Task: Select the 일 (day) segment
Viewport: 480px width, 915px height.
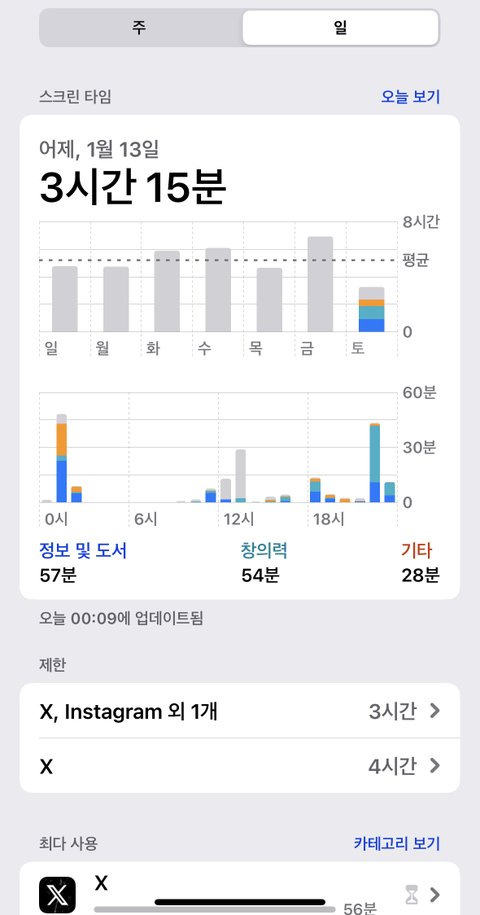Action: 341,27
